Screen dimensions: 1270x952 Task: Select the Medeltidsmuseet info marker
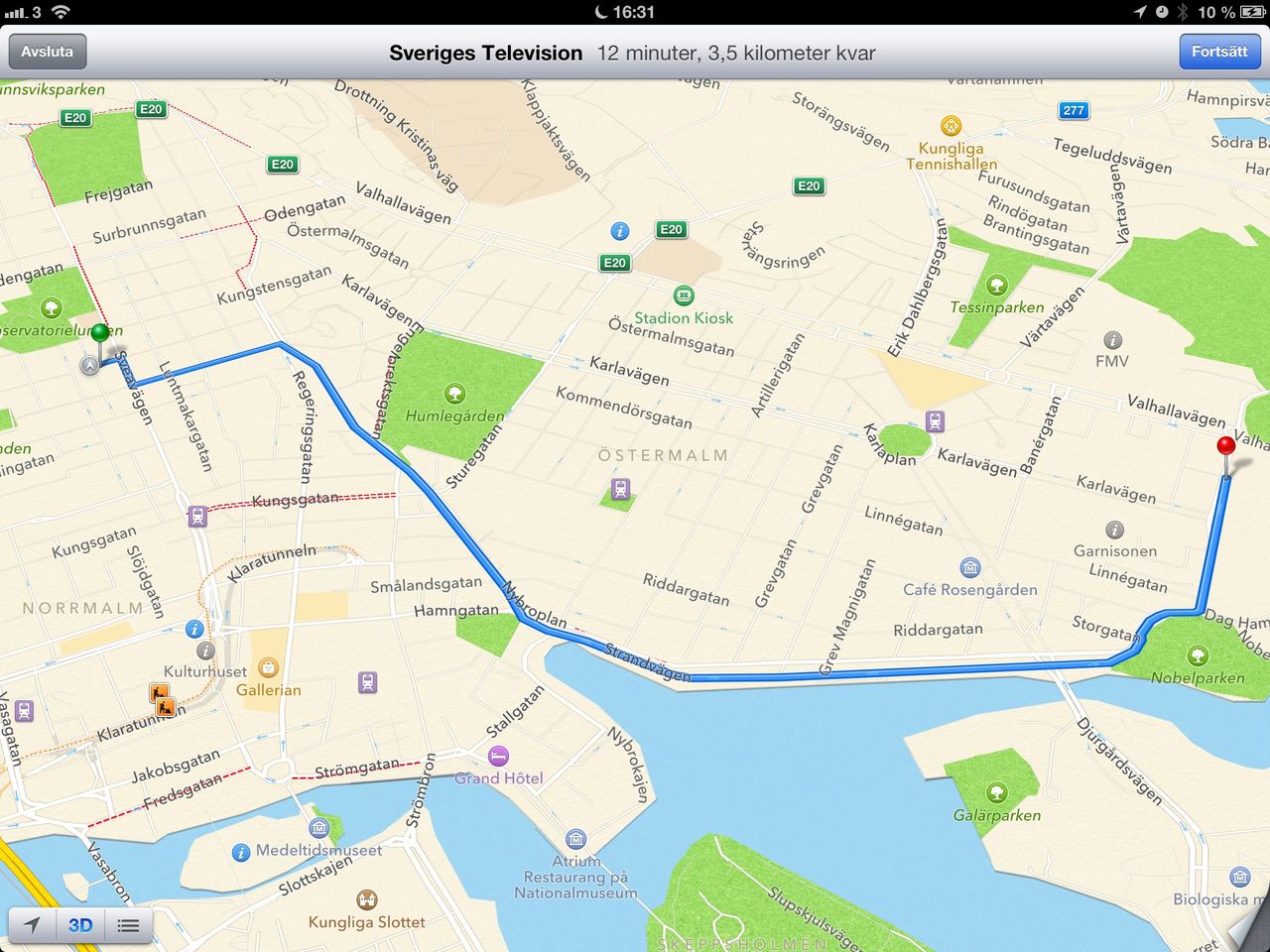(240, 852)
